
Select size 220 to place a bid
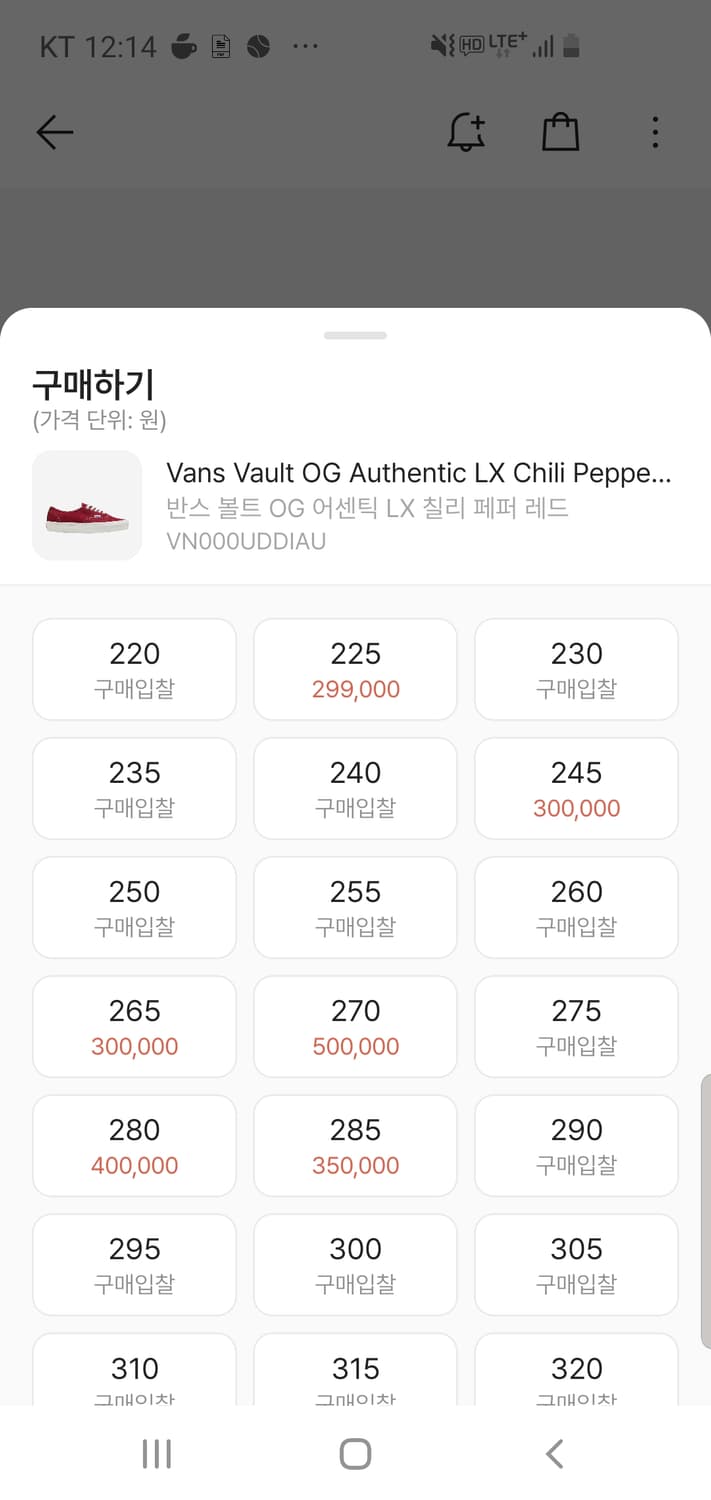tap(134, 669)
